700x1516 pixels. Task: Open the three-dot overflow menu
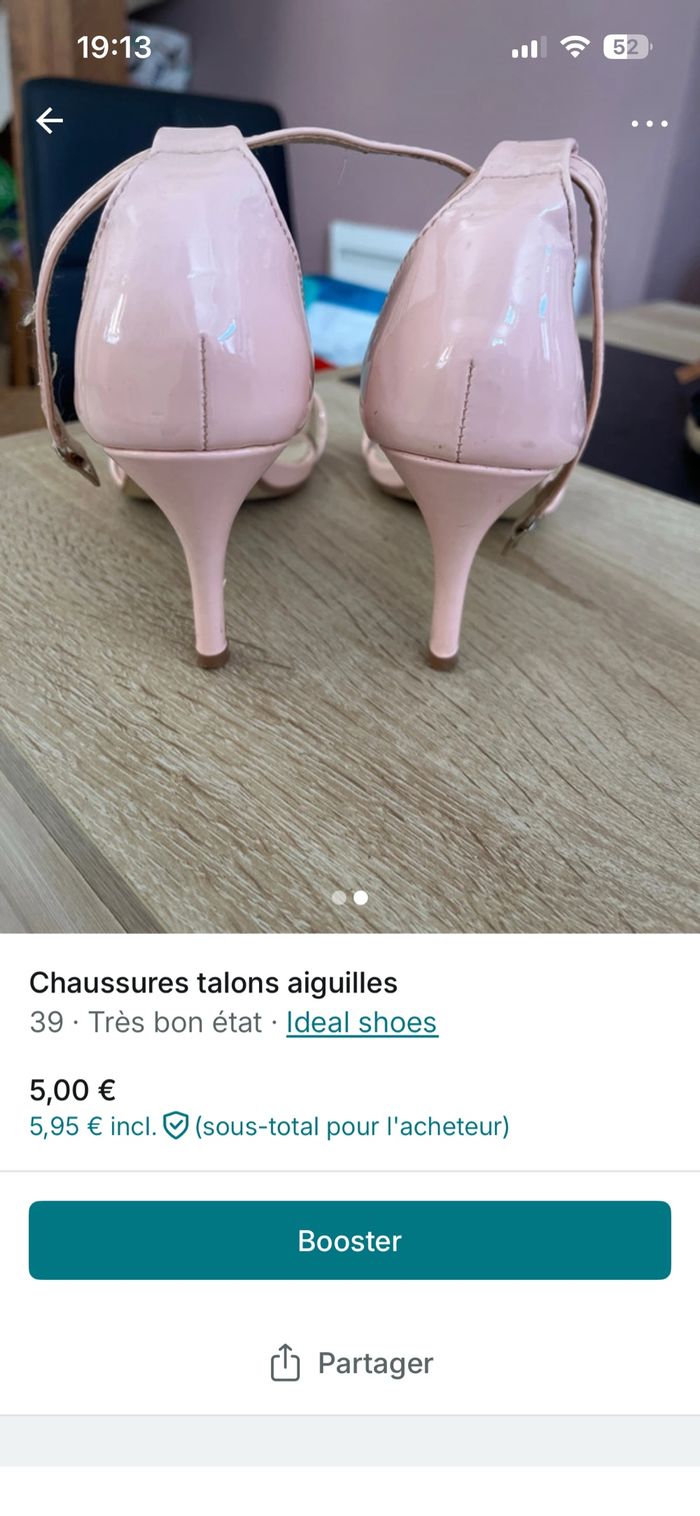tap(649, 124)
